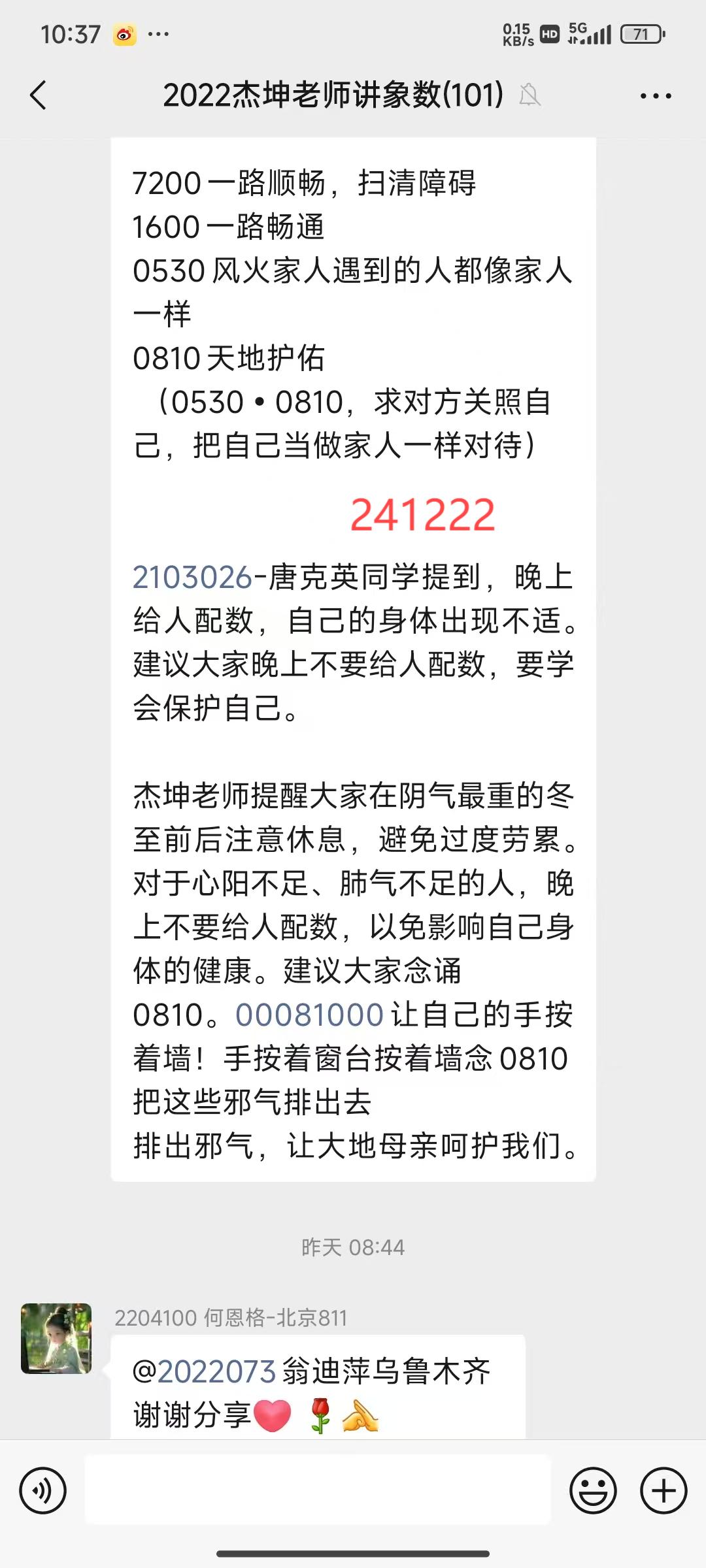Open the emoji sticker panel
Viewport: 706px width, 1568px height.
(x=593, y=1492)
